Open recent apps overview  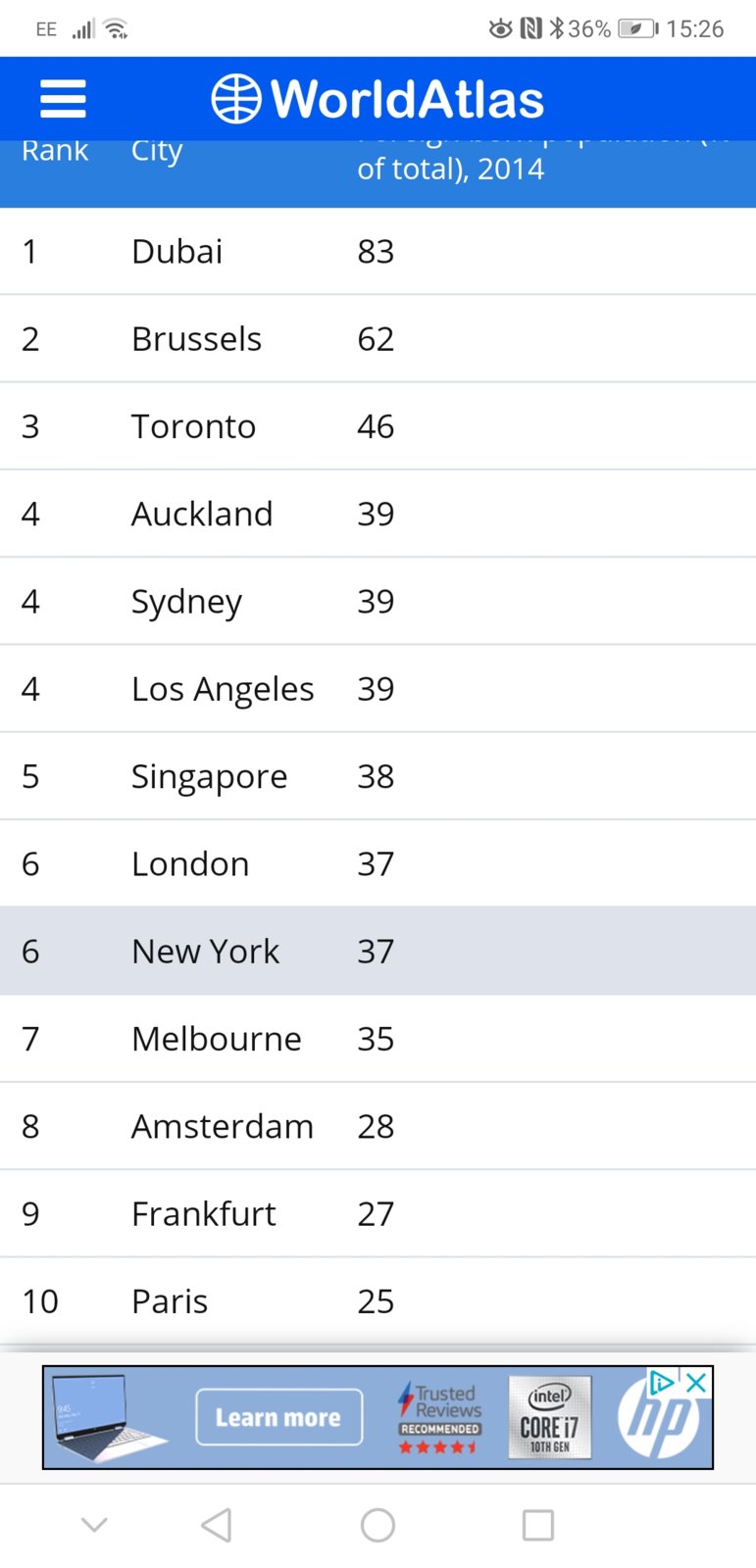click(537, 1525)
